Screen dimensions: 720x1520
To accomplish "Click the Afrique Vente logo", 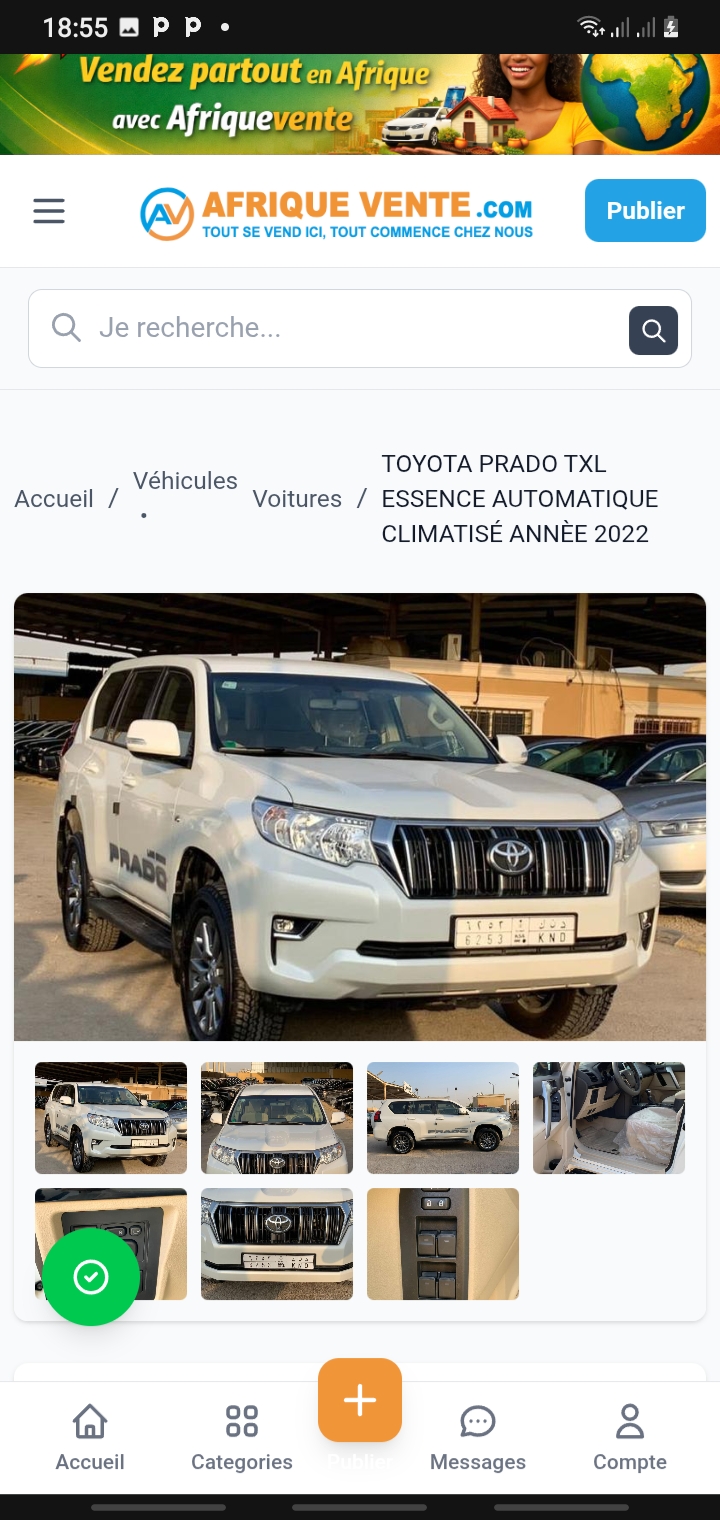I will [x=337, y=211].
